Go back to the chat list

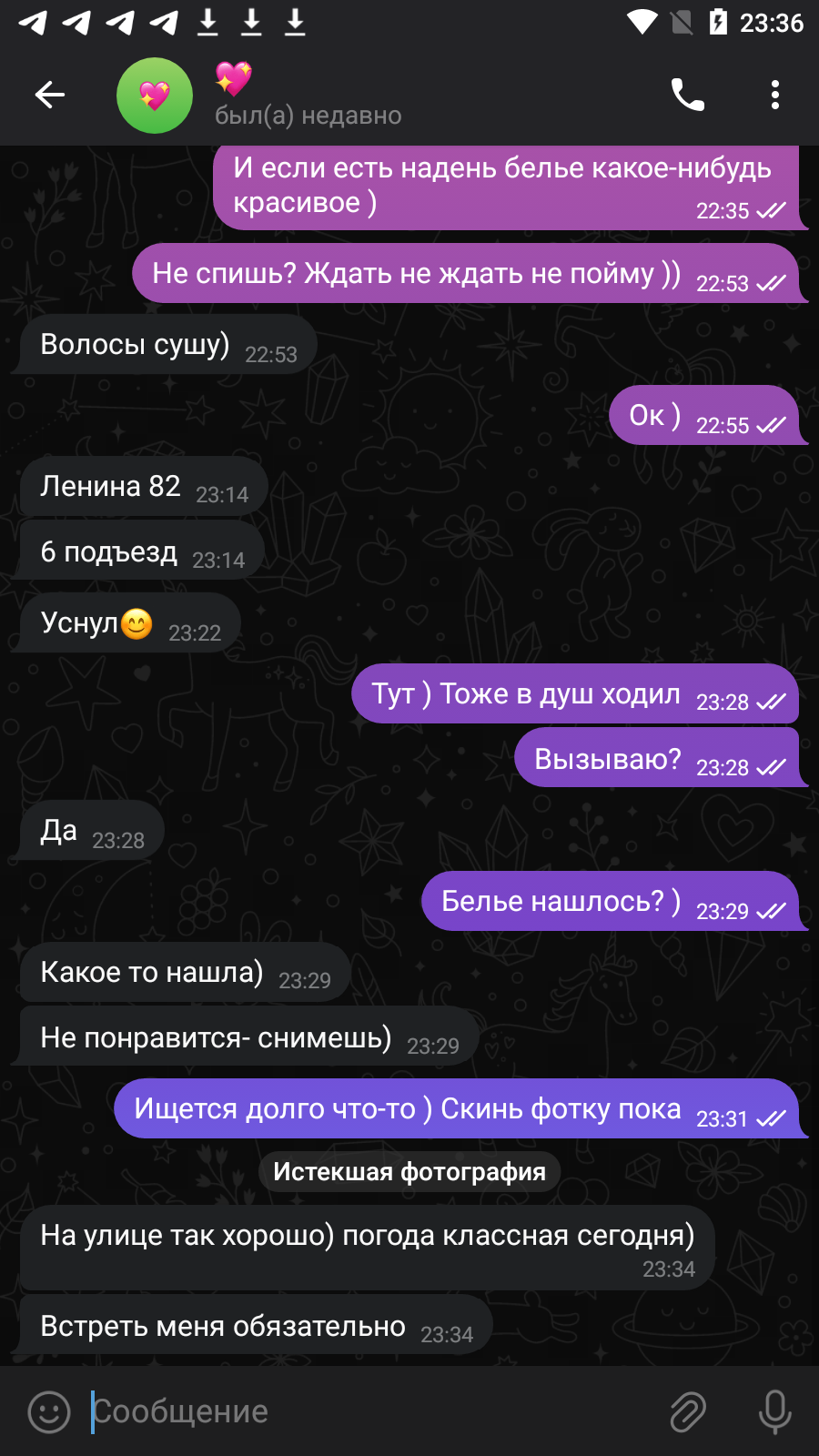50,95
